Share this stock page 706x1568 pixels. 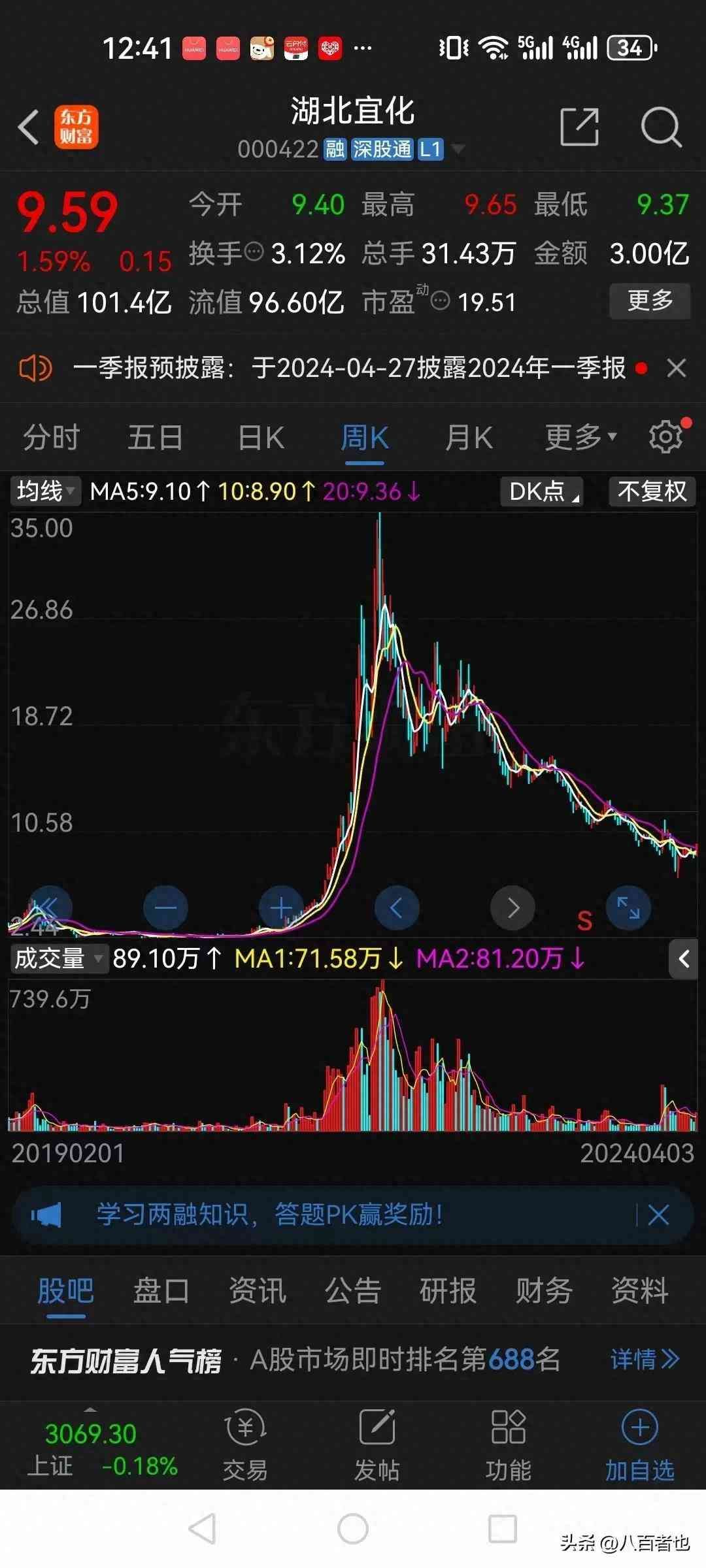click(579, 127)
